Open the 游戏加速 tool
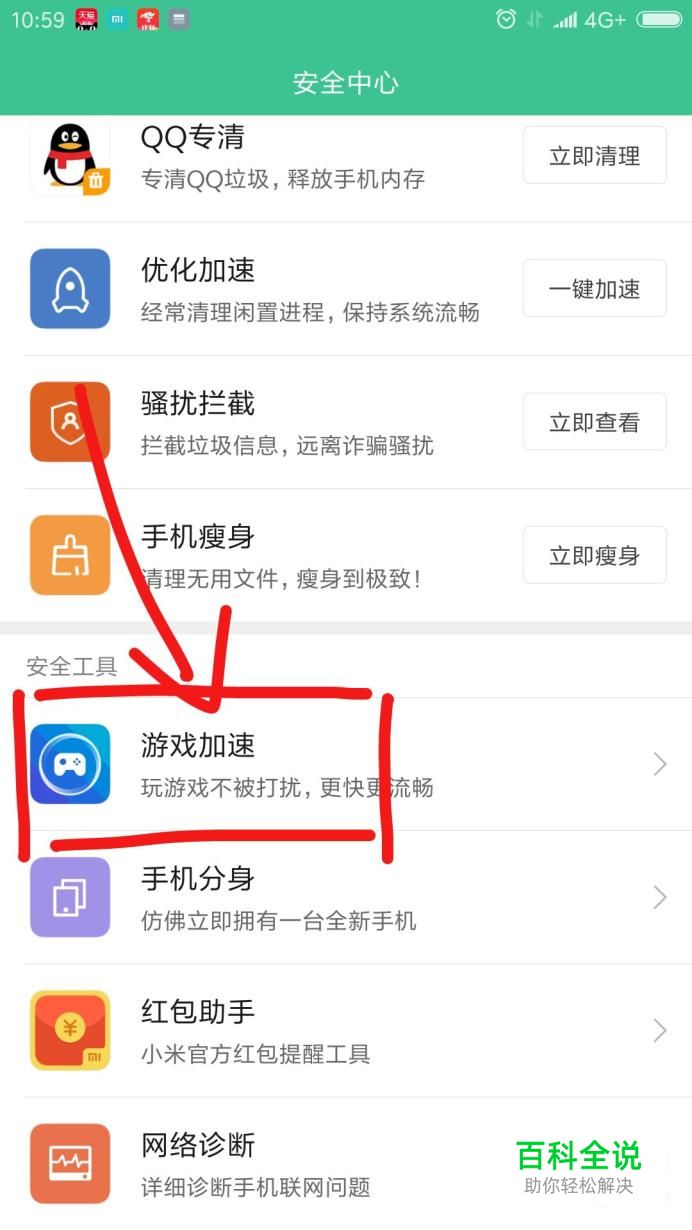This screenshot has height=1230, width=692. tap(300, 765)
